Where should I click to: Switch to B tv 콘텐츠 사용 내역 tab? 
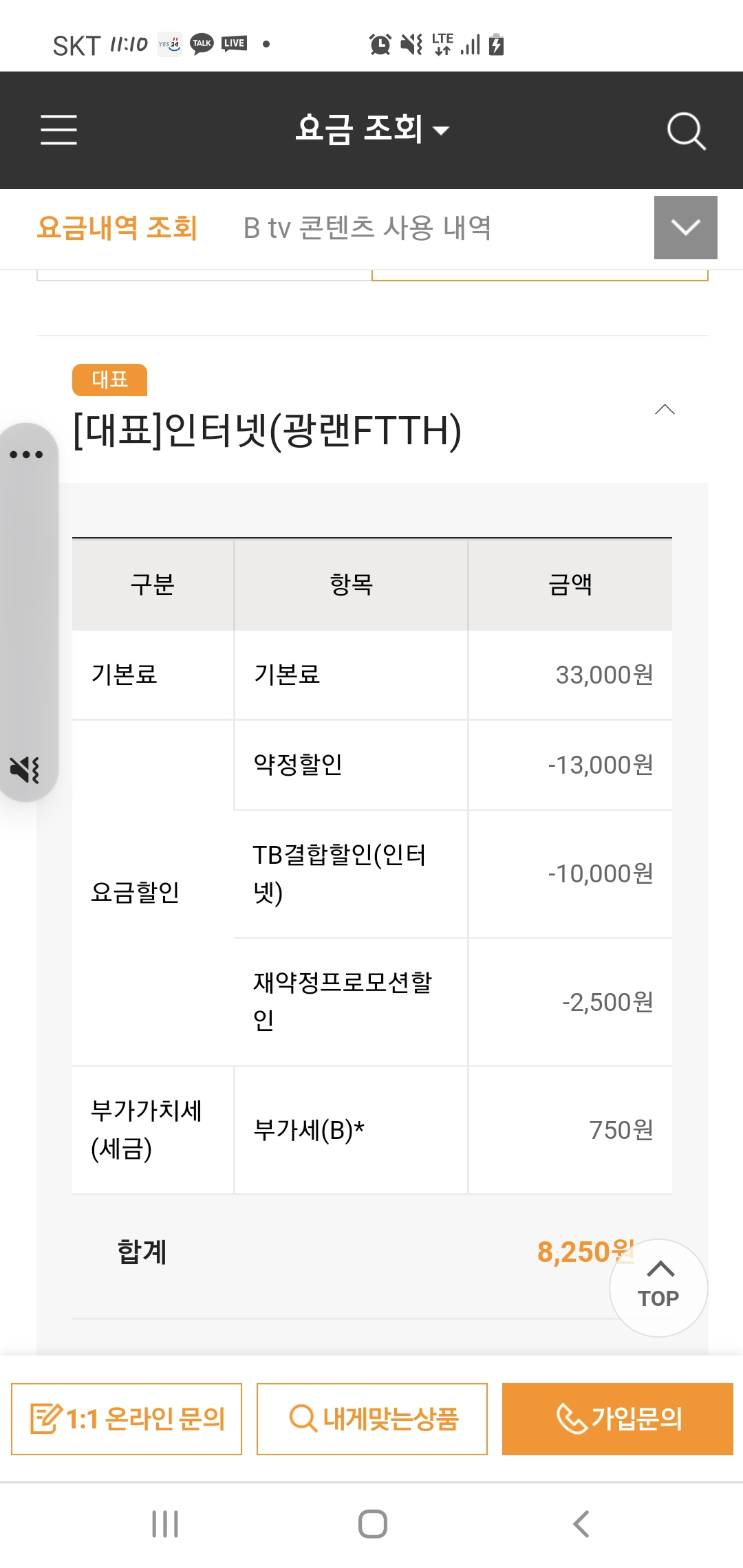coord(367,228)
